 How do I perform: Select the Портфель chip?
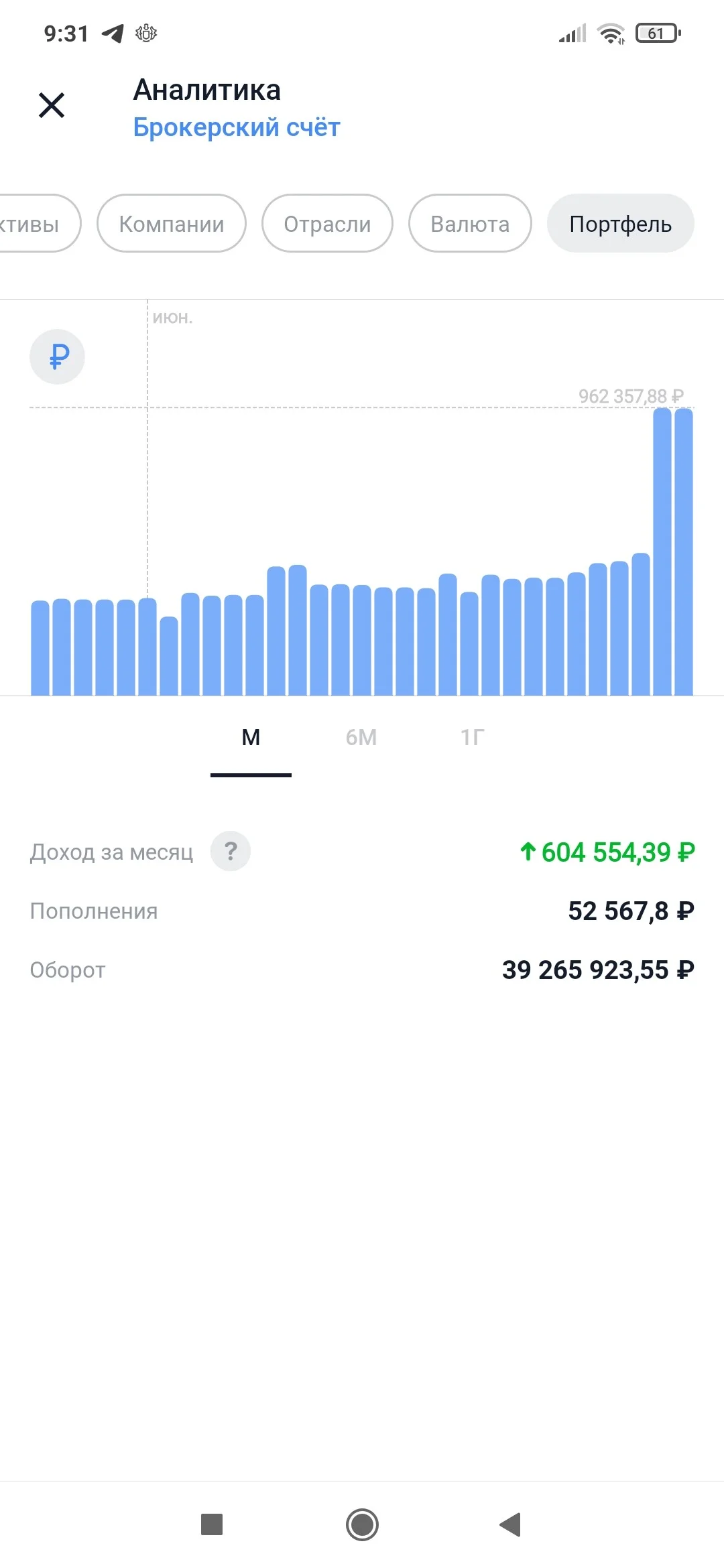(621, 223)
